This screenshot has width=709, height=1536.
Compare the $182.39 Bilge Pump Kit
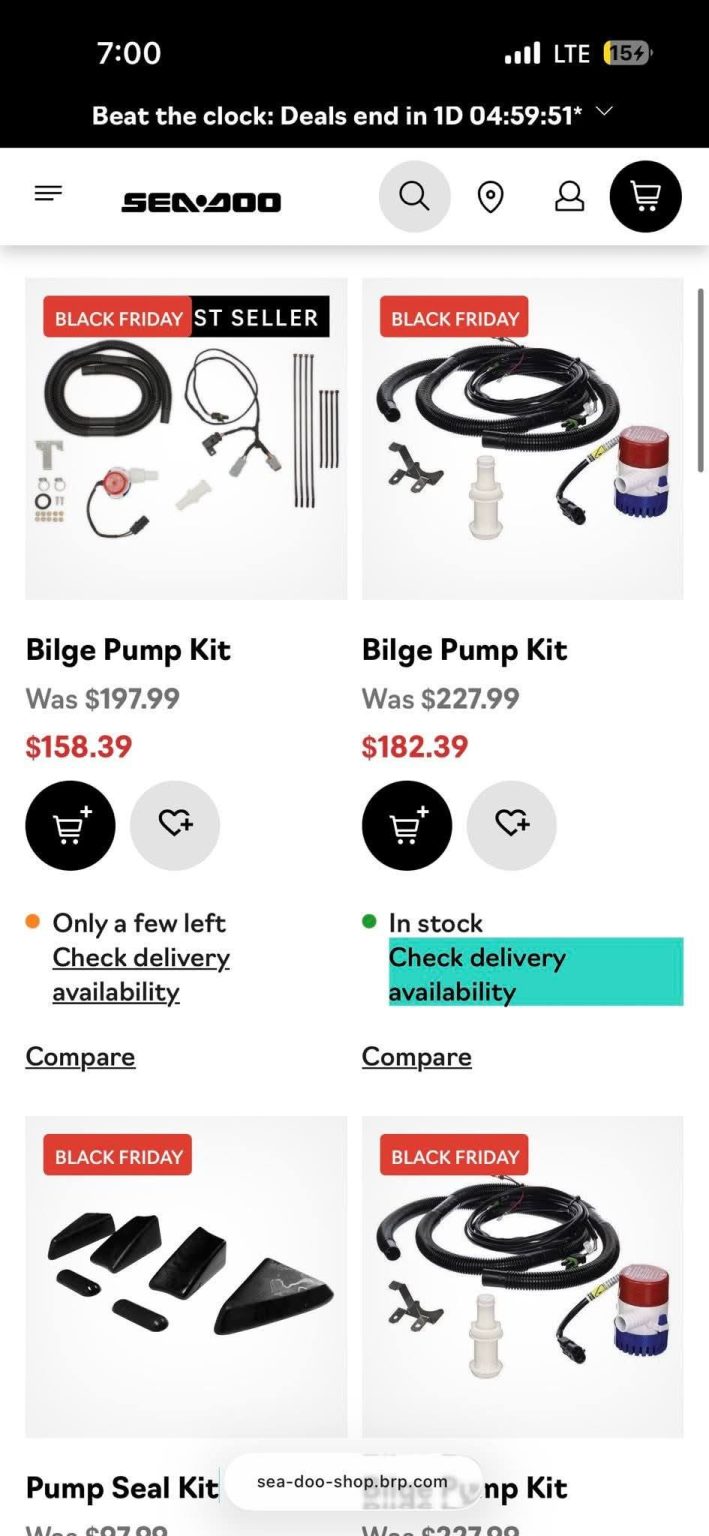416,1056
